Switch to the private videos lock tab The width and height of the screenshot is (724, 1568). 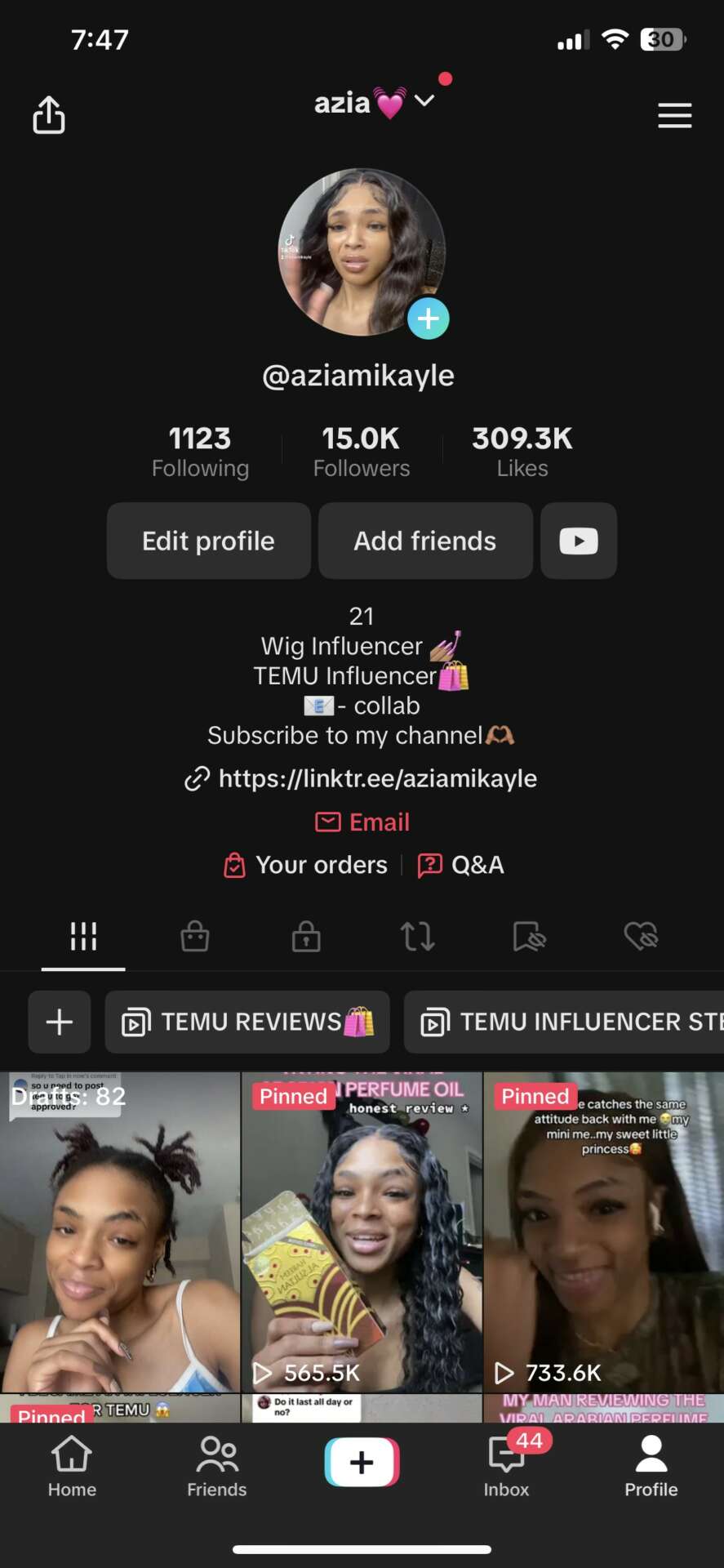coord(306,936)
